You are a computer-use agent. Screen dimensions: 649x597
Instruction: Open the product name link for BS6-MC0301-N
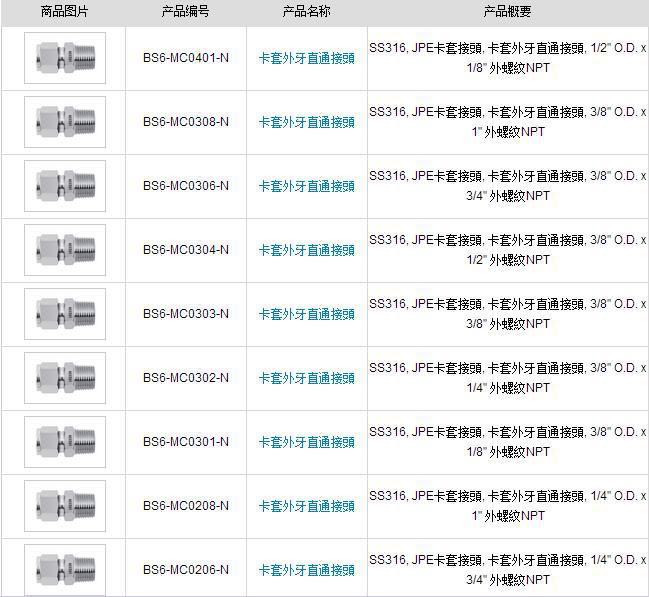(306, 442)
